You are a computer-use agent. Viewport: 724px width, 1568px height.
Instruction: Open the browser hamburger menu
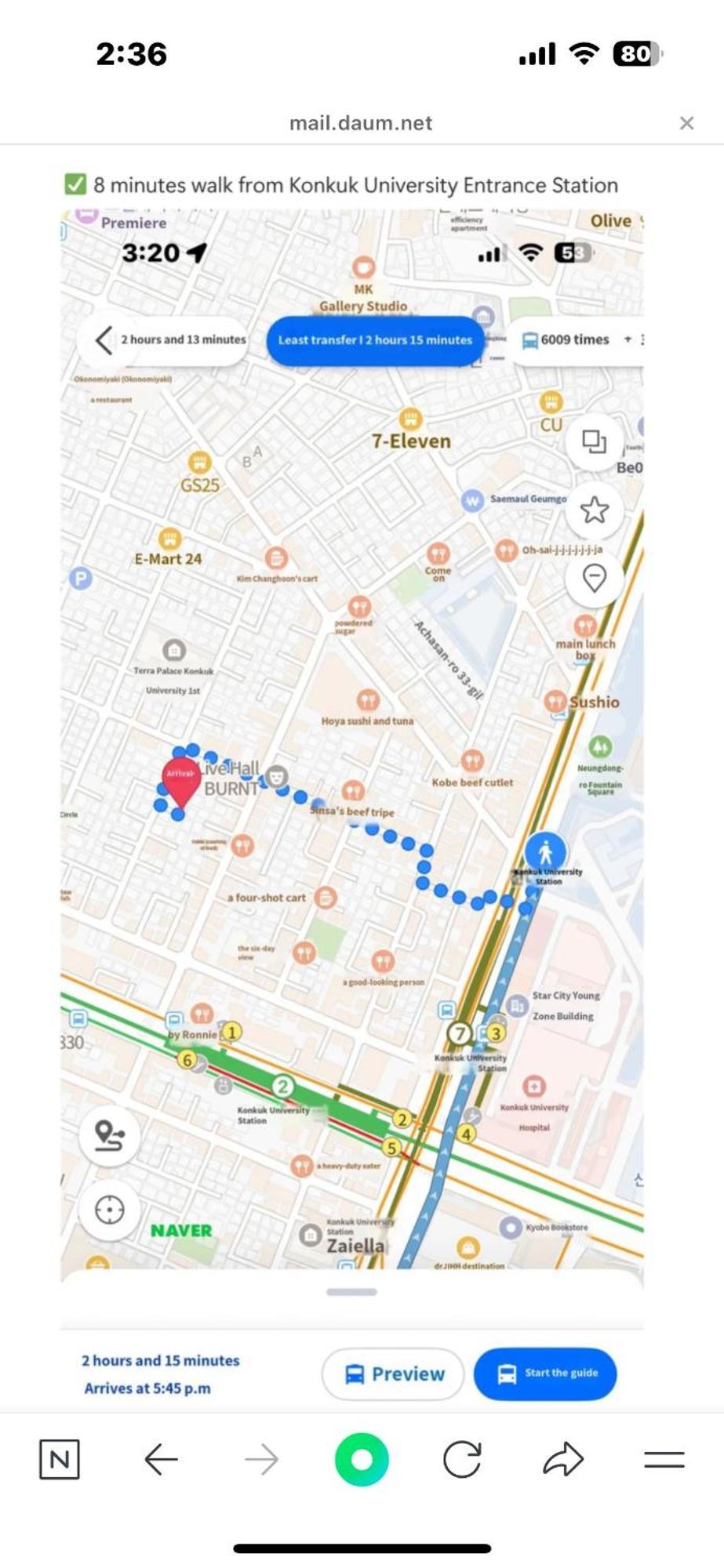pos(664,1459)
